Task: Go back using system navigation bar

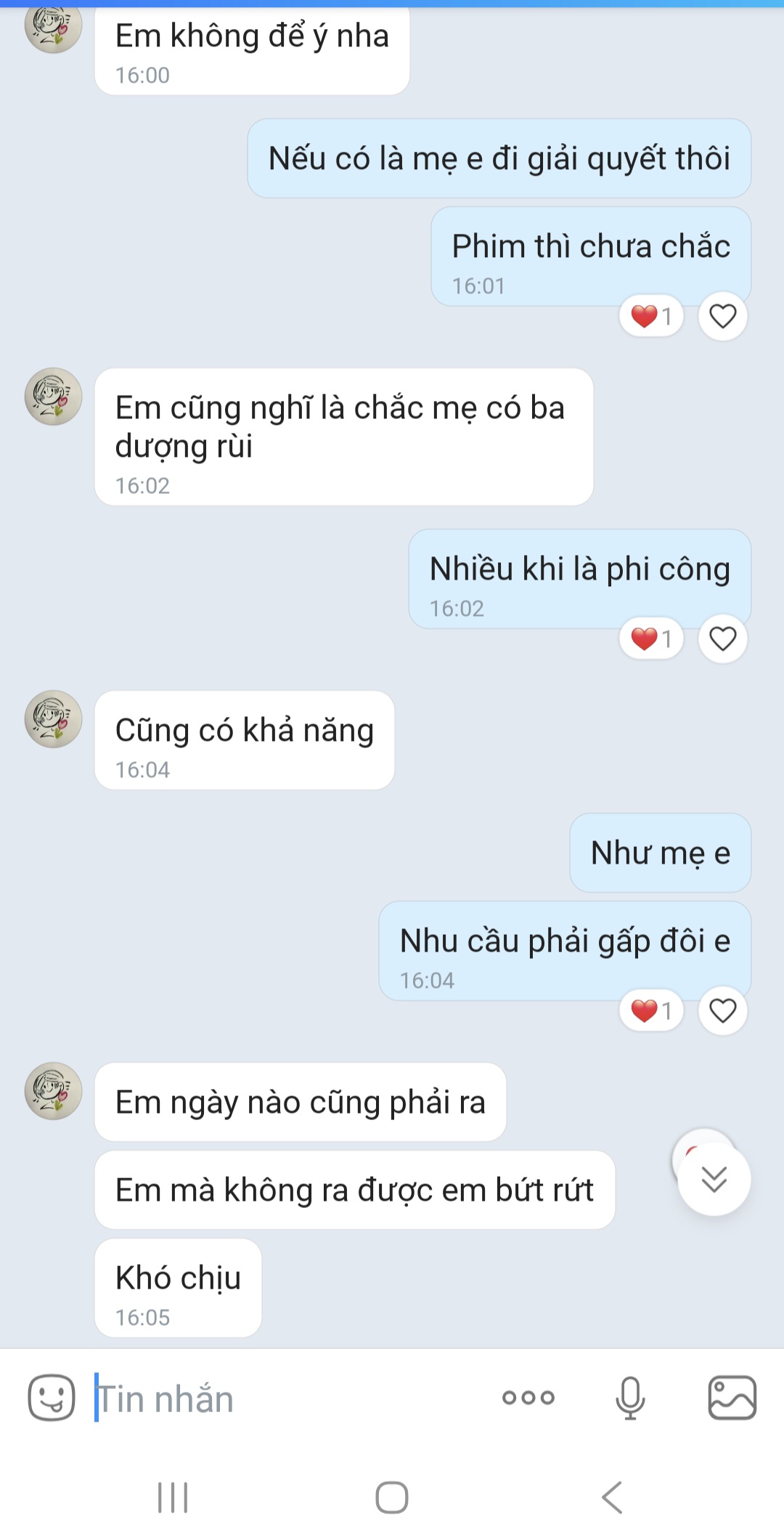Action: click(612, 1497)
